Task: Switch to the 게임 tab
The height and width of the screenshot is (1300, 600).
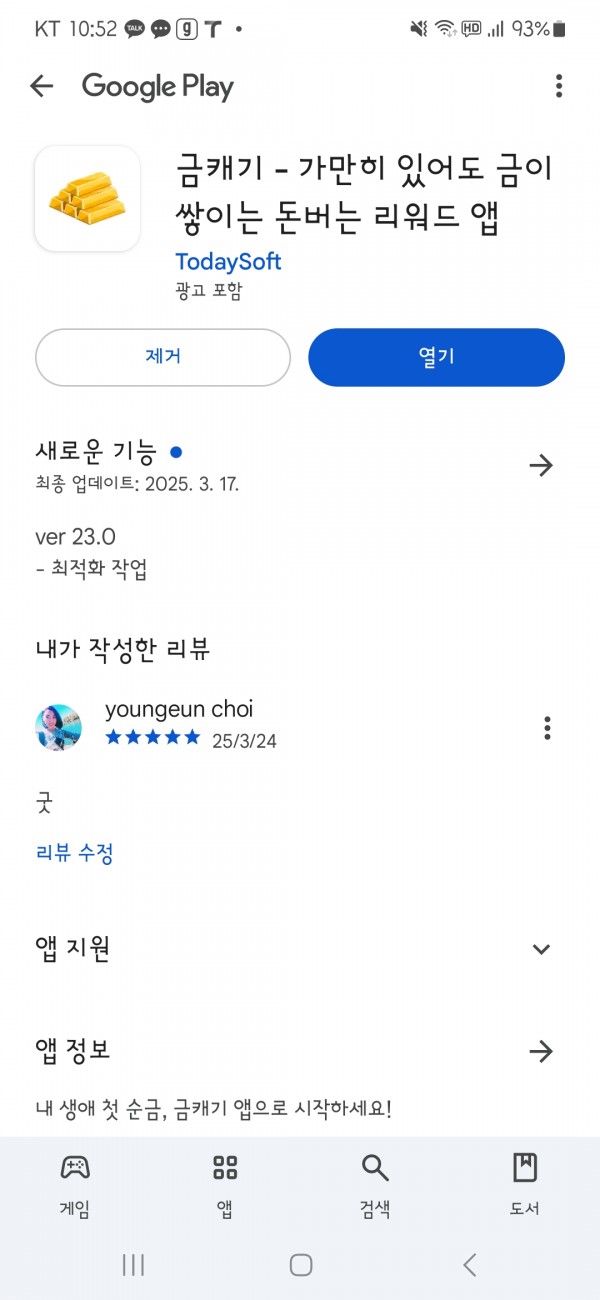Action: pos(75,1185)
